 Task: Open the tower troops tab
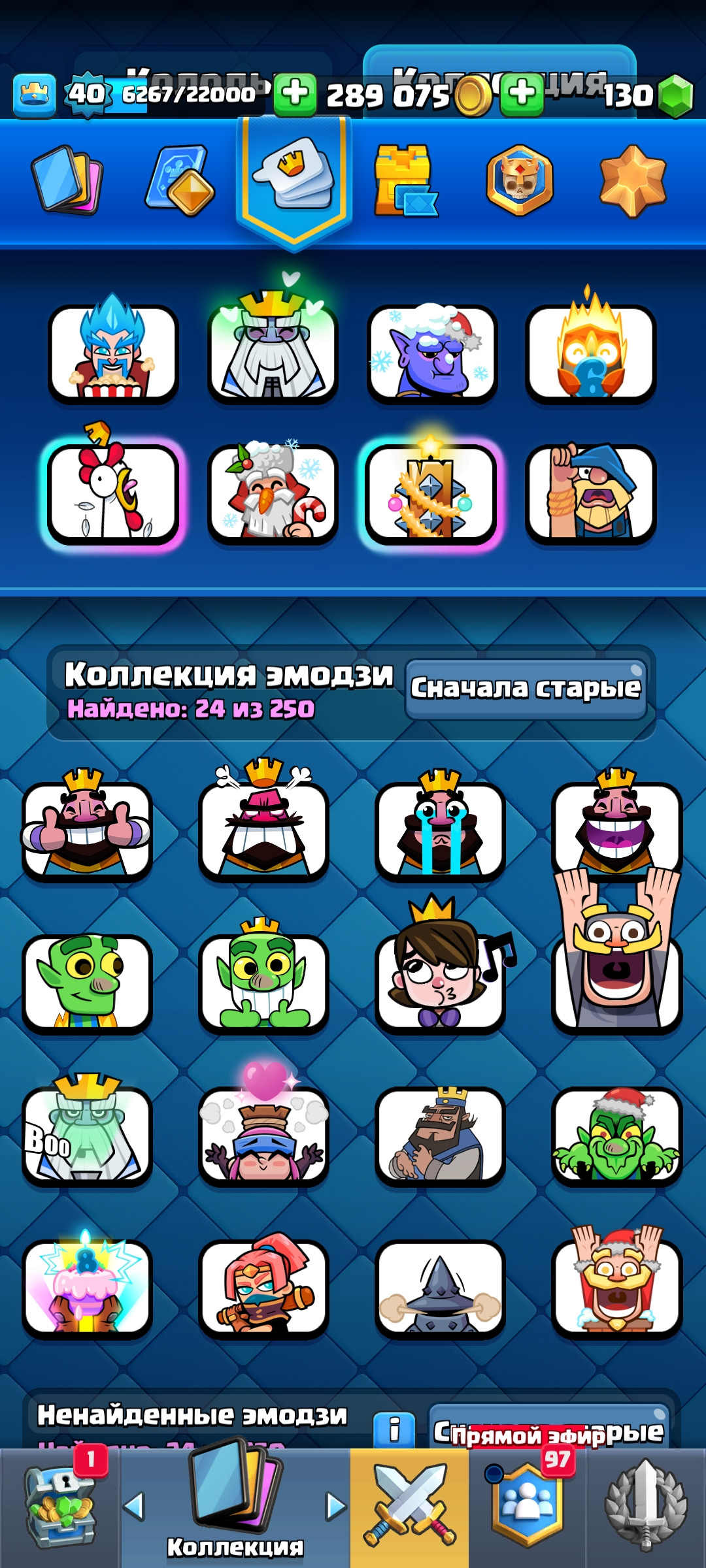click(180, 181)
